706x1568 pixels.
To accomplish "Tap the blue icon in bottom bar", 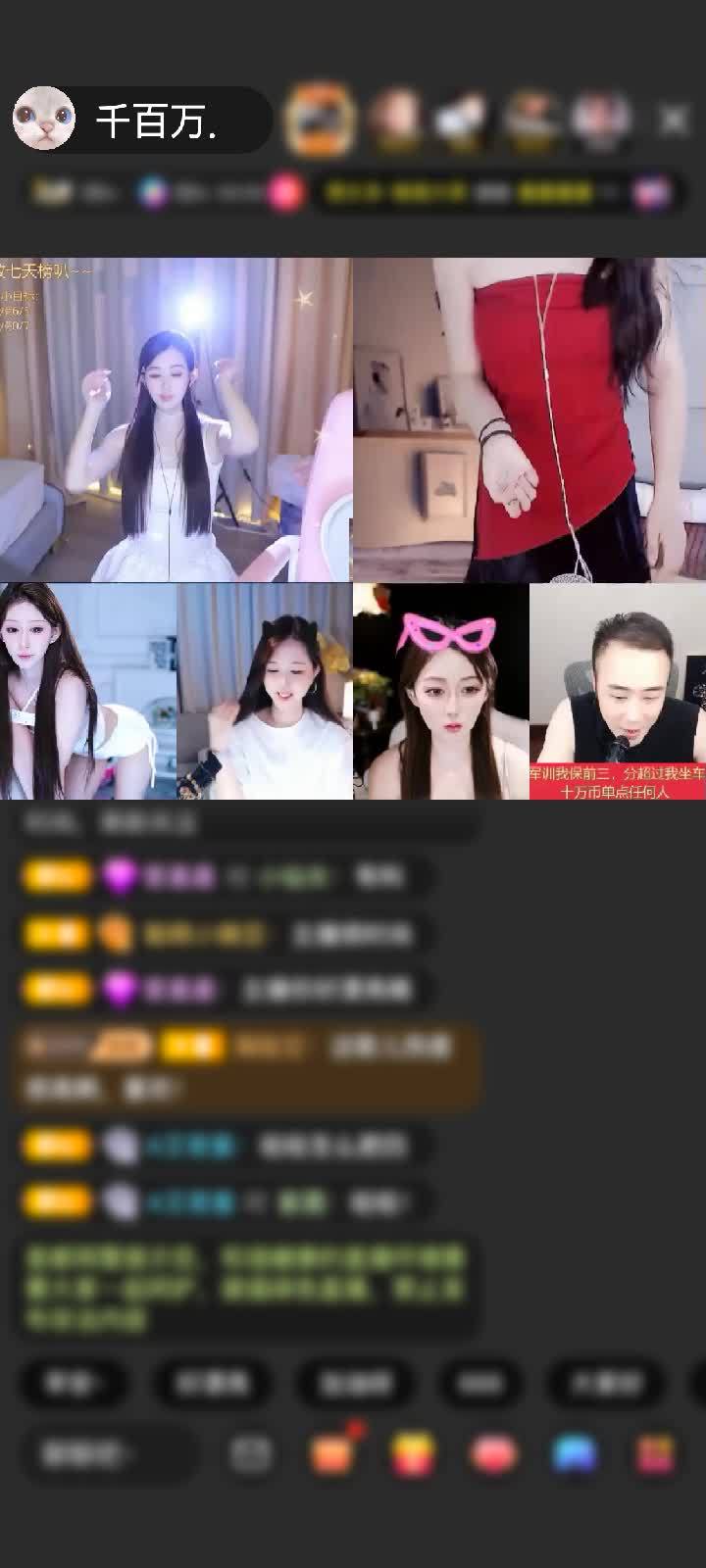I will (x=575, y=1454).
